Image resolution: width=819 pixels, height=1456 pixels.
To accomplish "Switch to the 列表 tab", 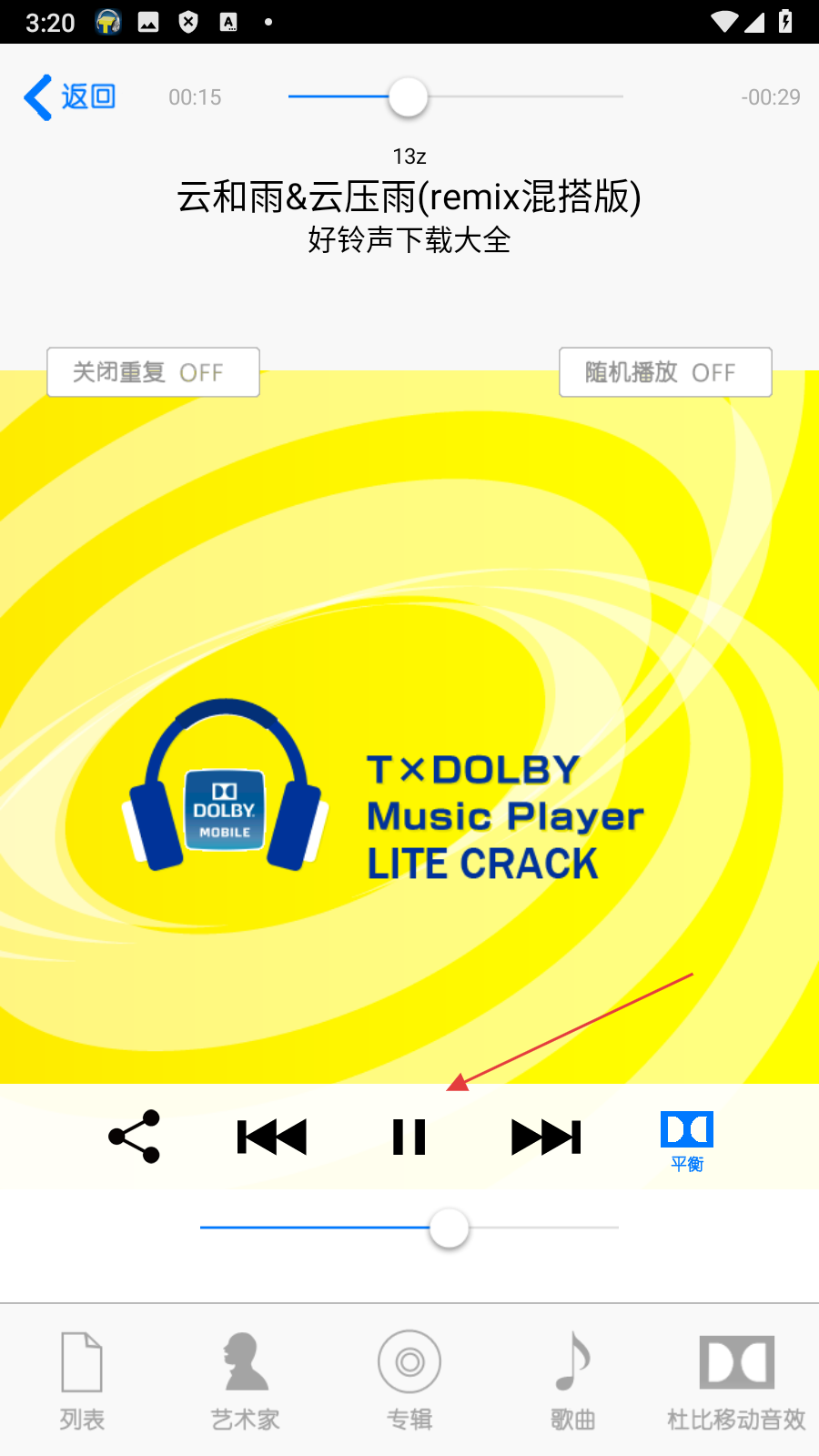I will [82, 1380].
